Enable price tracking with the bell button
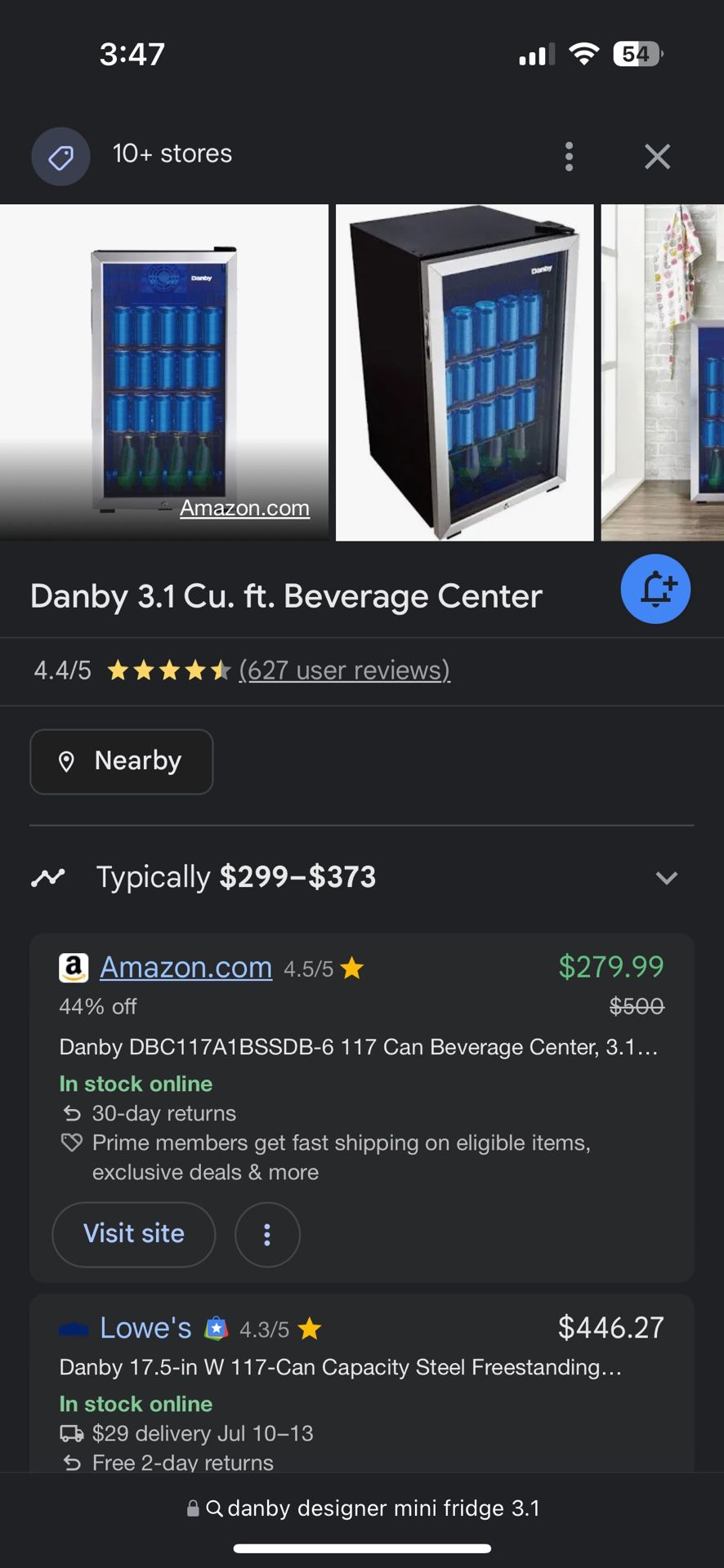 point(655,589)
